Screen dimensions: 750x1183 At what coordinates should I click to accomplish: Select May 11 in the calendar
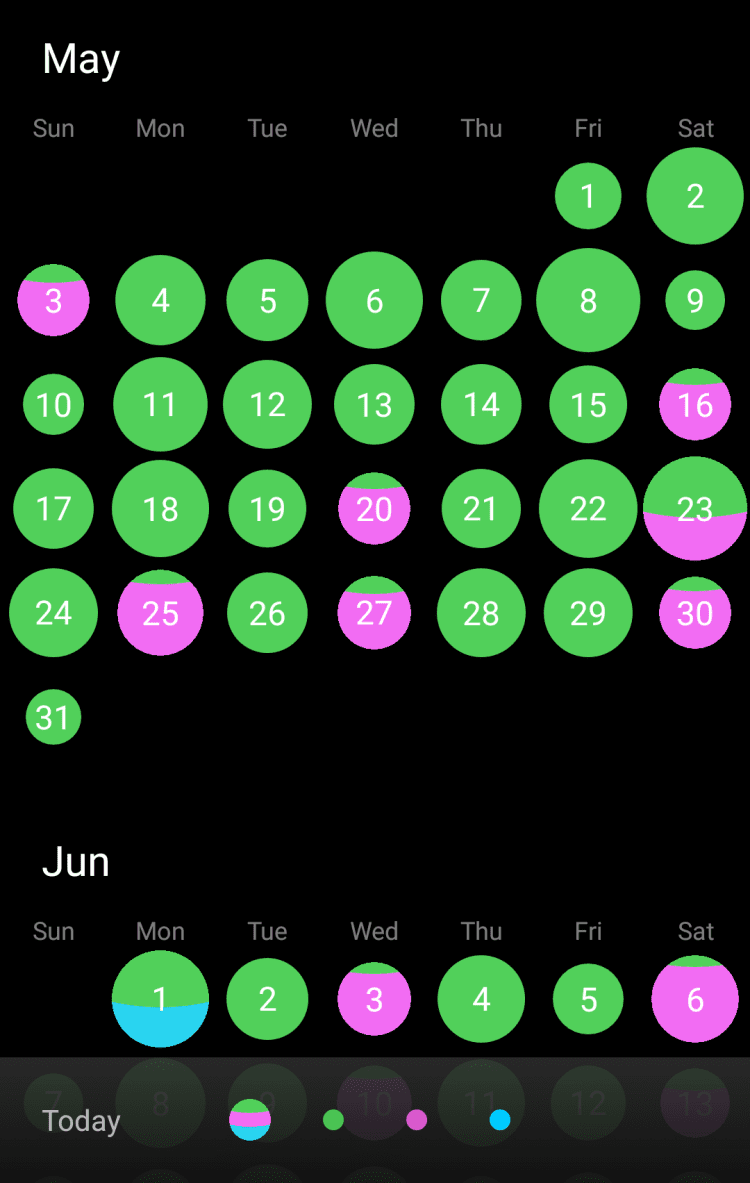tap(160, 404)
